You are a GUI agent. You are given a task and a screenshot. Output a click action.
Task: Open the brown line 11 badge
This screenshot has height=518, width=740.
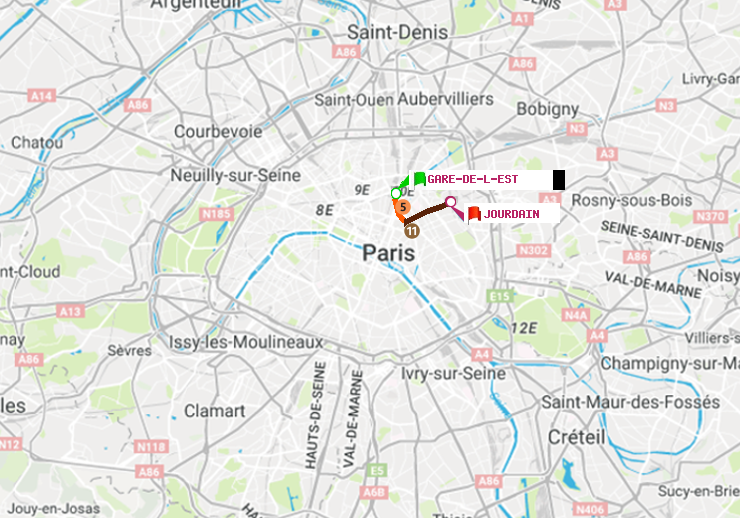pyautogui.click(x=411, y=230)
